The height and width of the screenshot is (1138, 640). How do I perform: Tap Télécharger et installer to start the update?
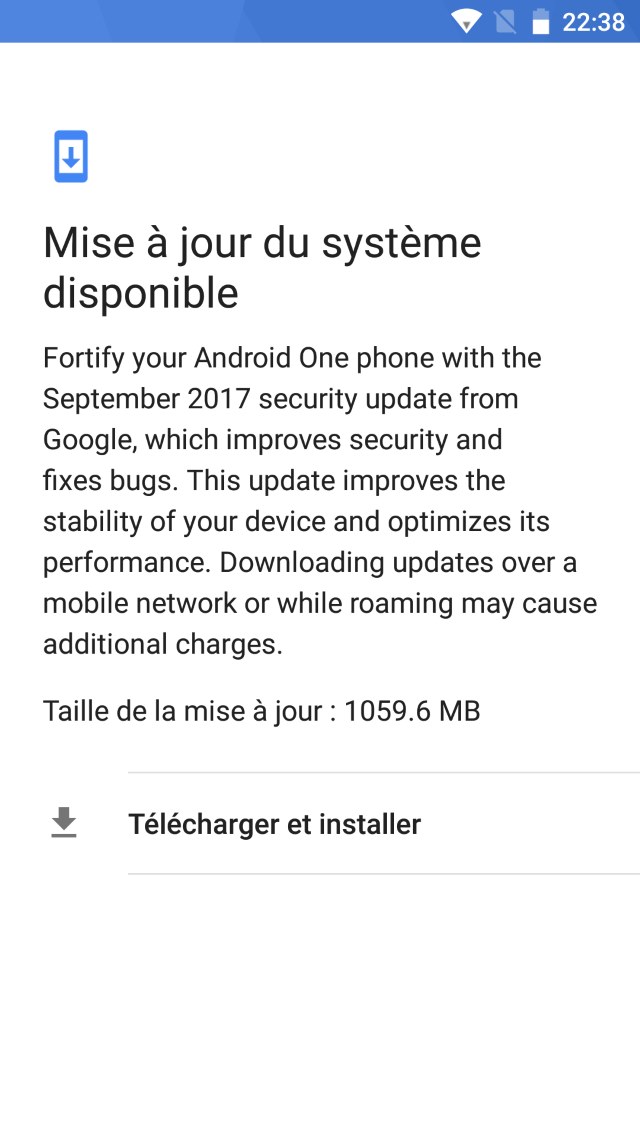[320, 824]
